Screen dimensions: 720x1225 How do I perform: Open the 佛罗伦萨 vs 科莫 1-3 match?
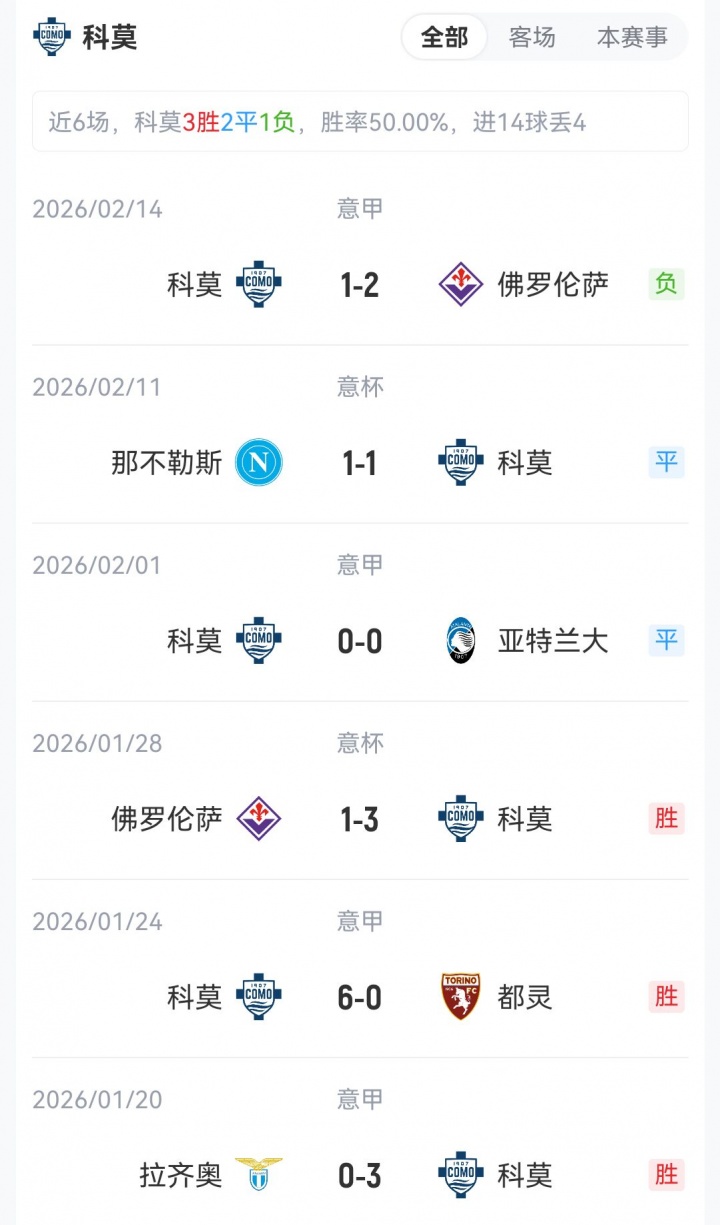point(360,819)
